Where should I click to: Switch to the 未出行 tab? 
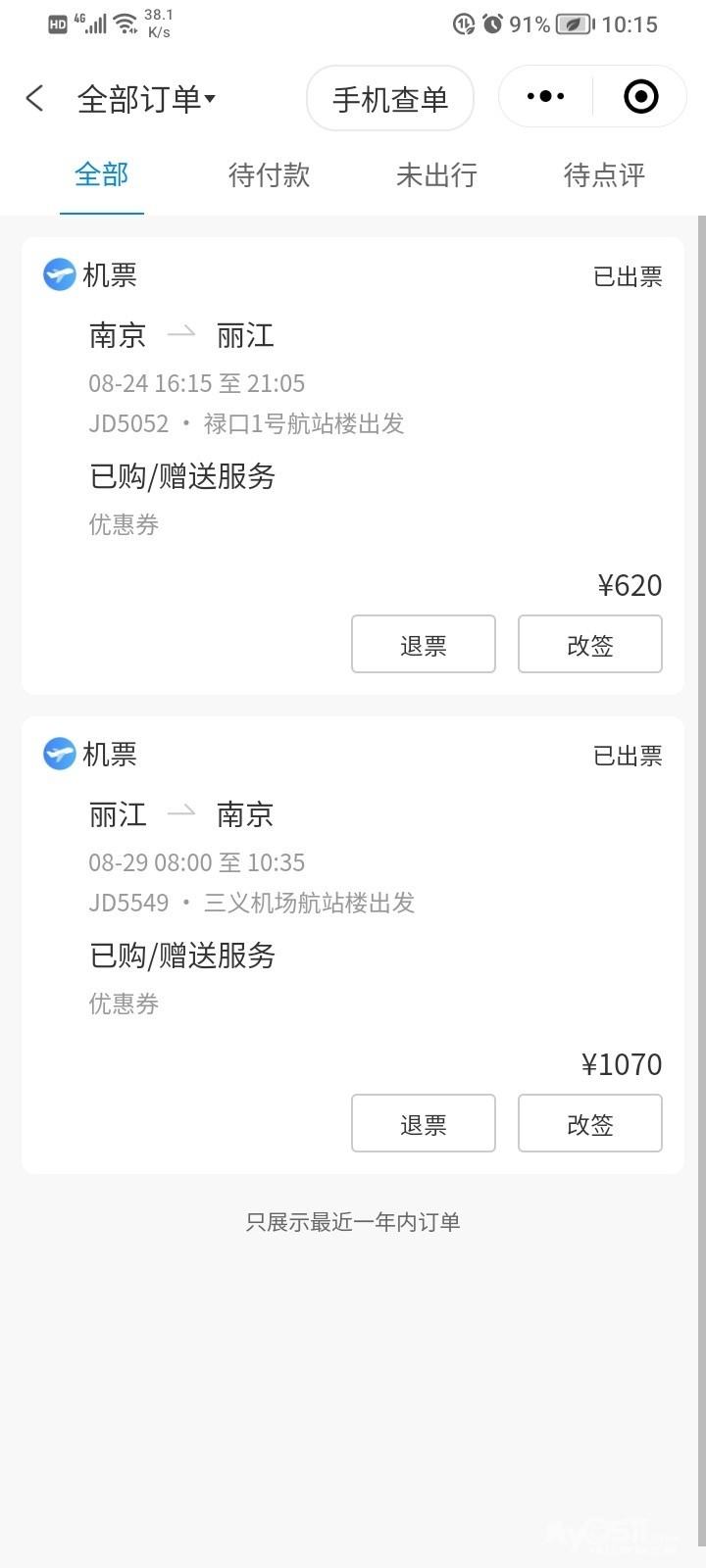[436, 175]
